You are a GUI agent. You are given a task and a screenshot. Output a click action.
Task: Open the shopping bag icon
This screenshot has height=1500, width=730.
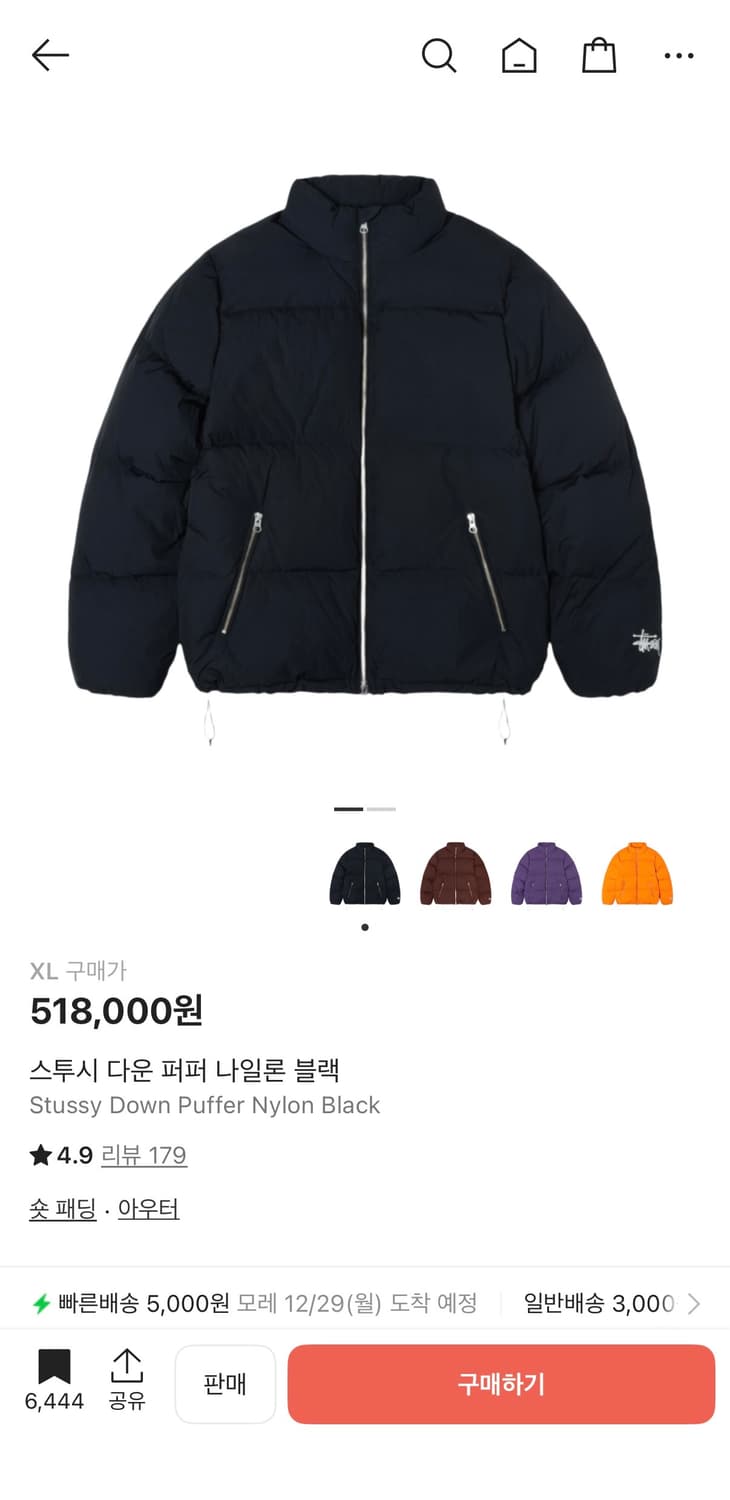[598, 55]
